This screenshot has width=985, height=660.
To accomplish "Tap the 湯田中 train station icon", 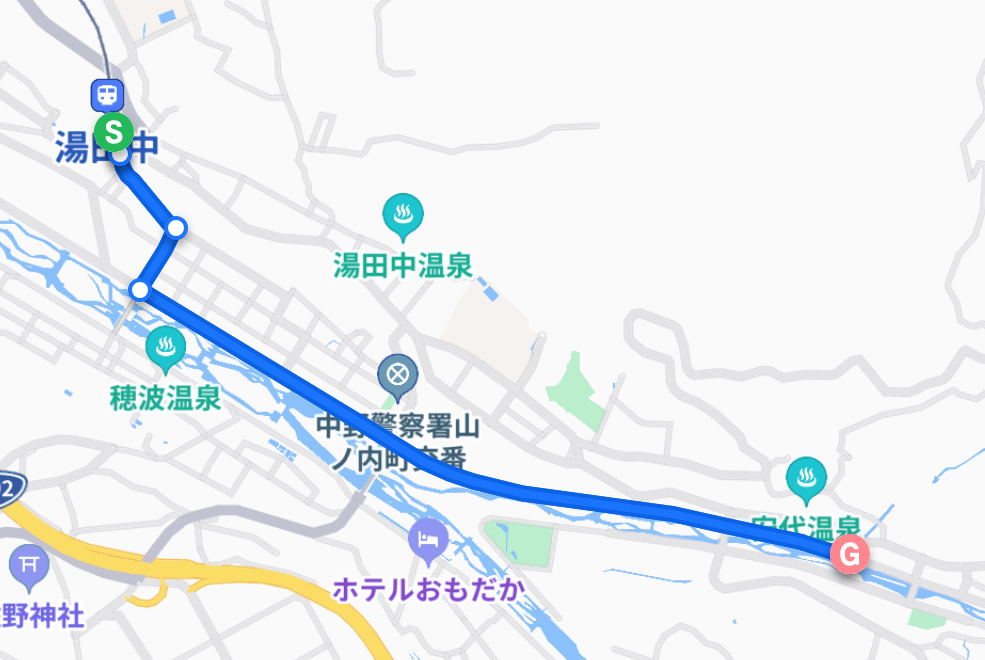I will pyautogui.click(x=106, y=96).
